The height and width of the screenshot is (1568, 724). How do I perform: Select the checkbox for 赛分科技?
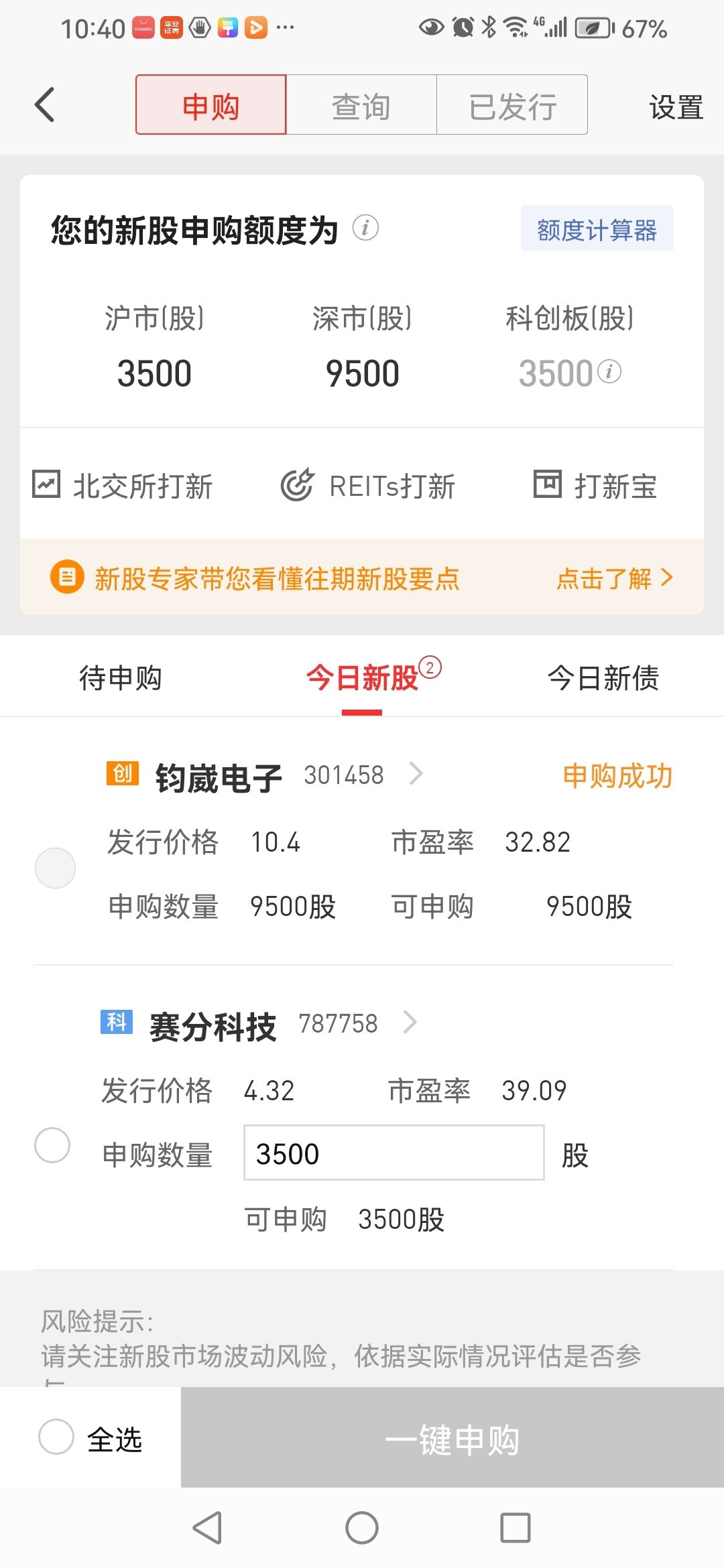tap(52, 1145)
